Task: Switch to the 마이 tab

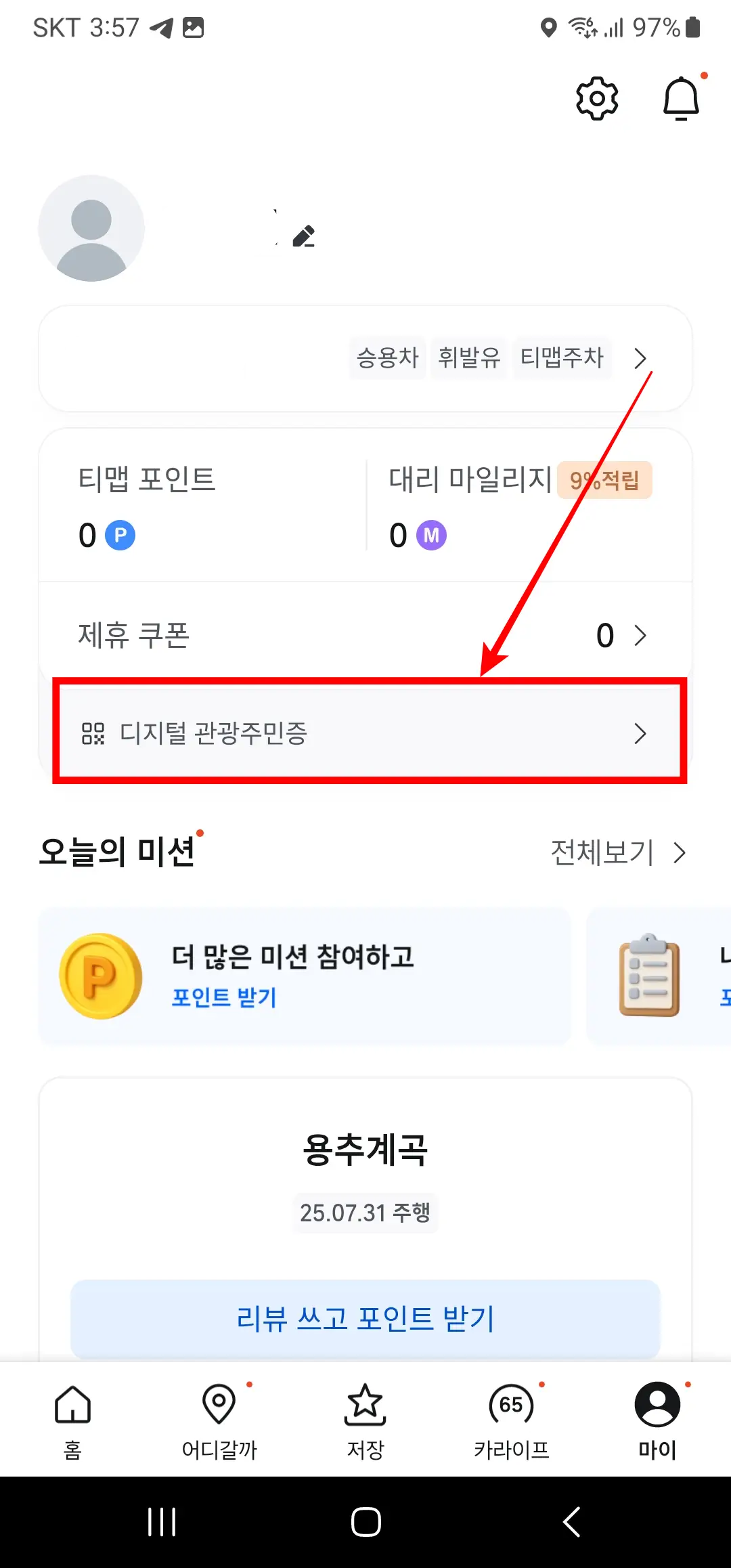Action: 657,1429
